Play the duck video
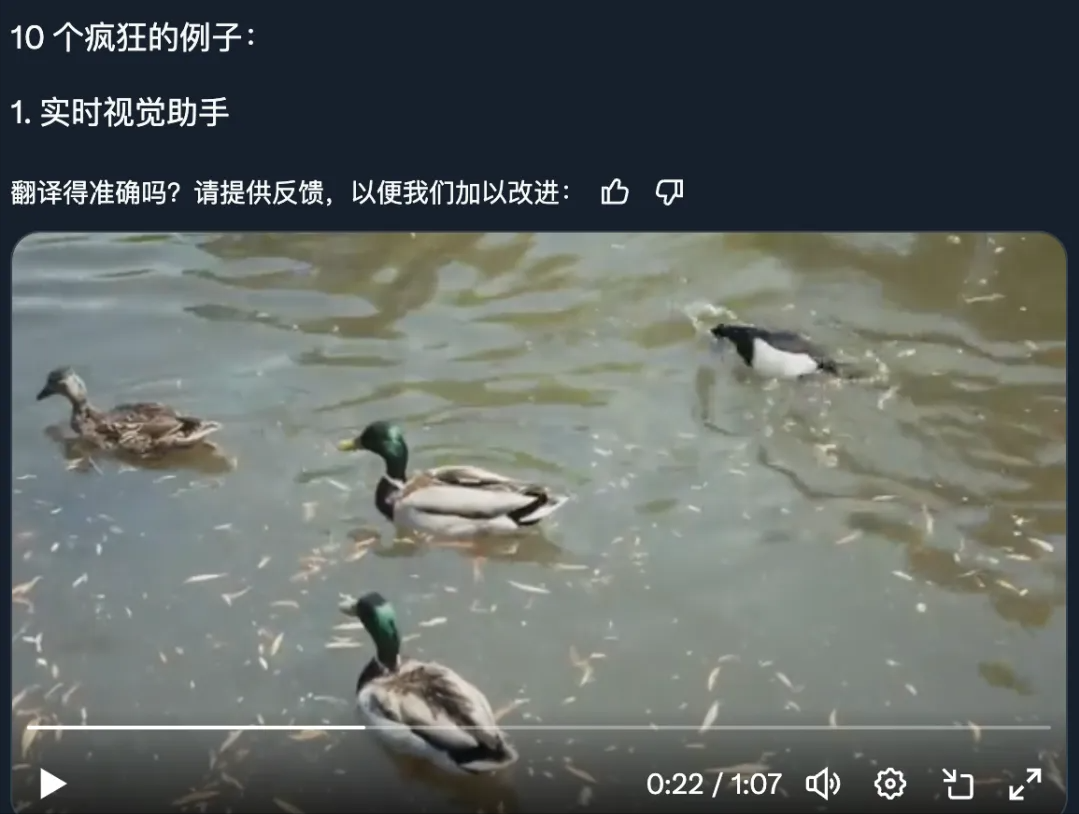Image resolution: width=1079 pixels, height=814 pixels. coord(52,783)
